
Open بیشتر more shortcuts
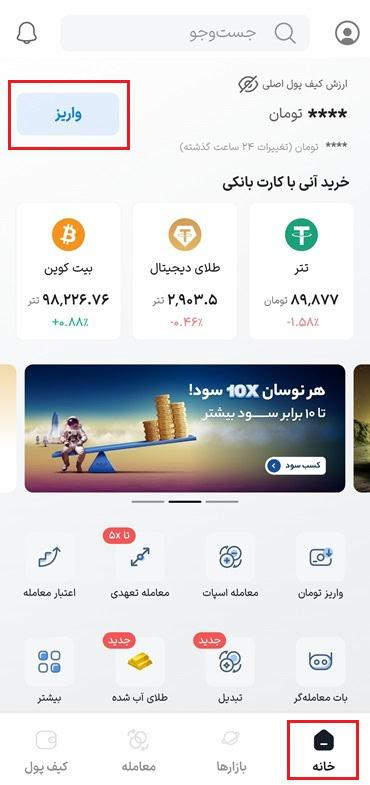pos(50,670)
